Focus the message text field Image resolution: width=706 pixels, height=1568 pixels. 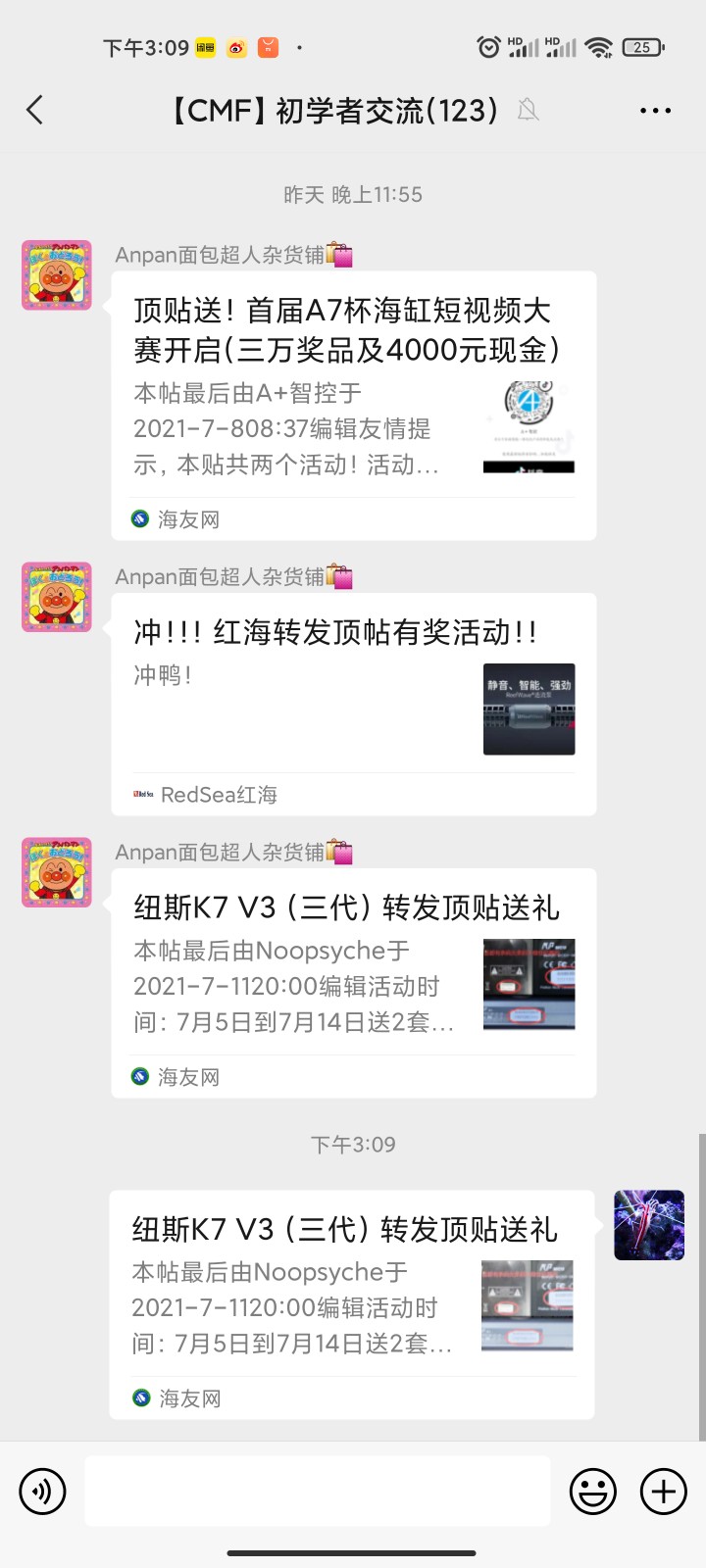click(x=317, y=1491)
